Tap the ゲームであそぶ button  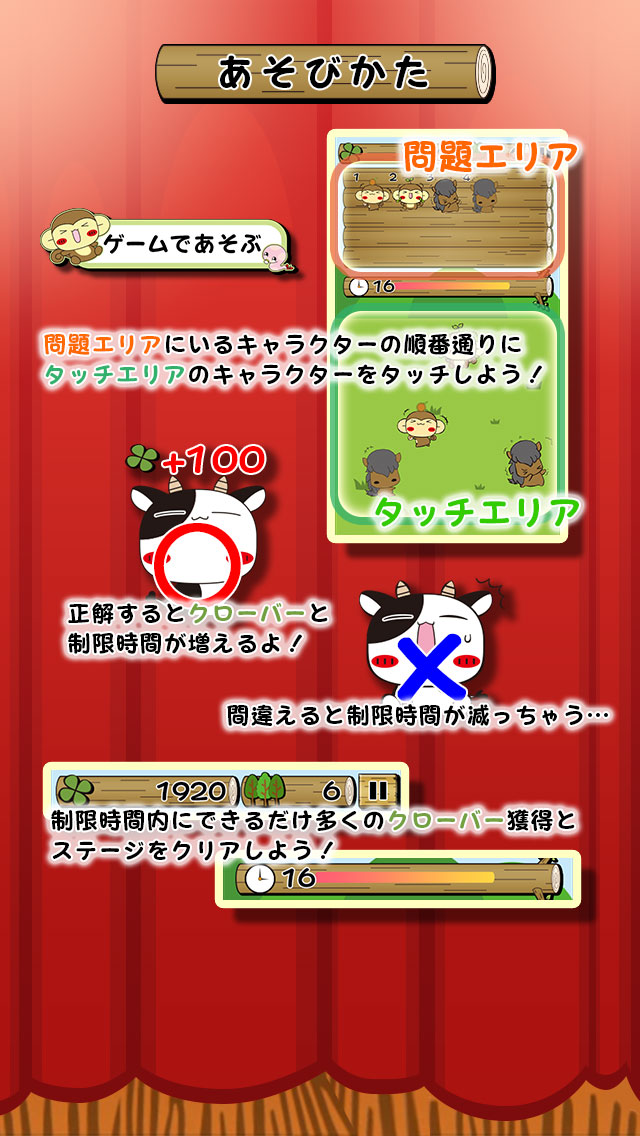coord(182,245)
